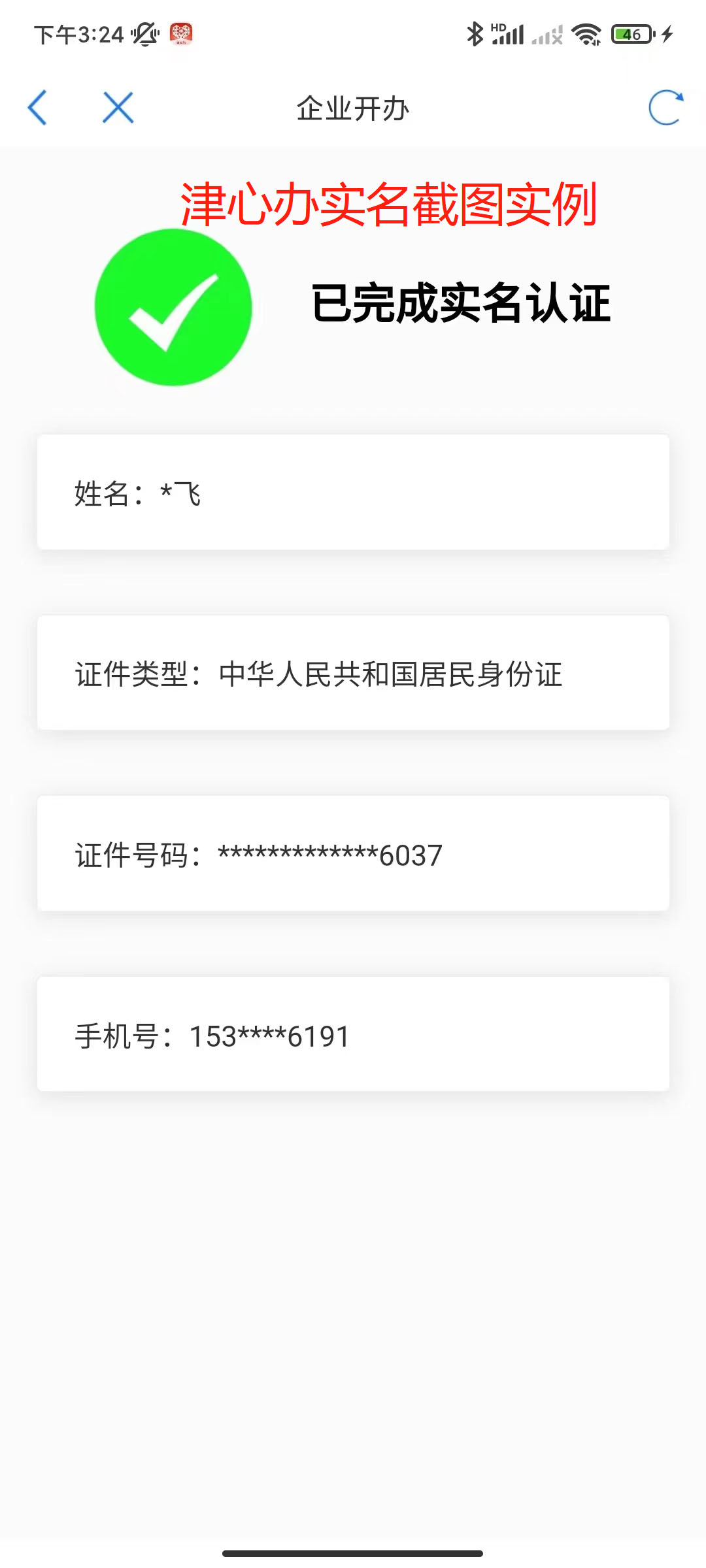Refresh the page with the reload icon
Viewport: 706px width, 1568px height.
tap(665, 108)
